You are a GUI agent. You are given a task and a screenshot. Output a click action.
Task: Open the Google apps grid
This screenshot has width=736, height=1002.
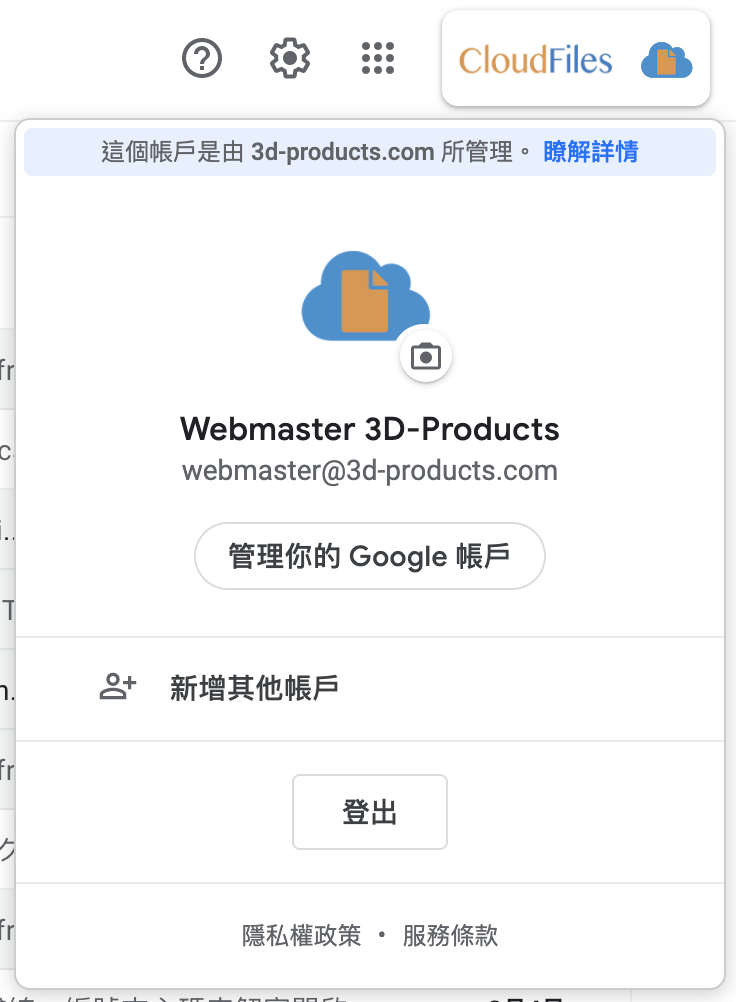coord(378,59)
